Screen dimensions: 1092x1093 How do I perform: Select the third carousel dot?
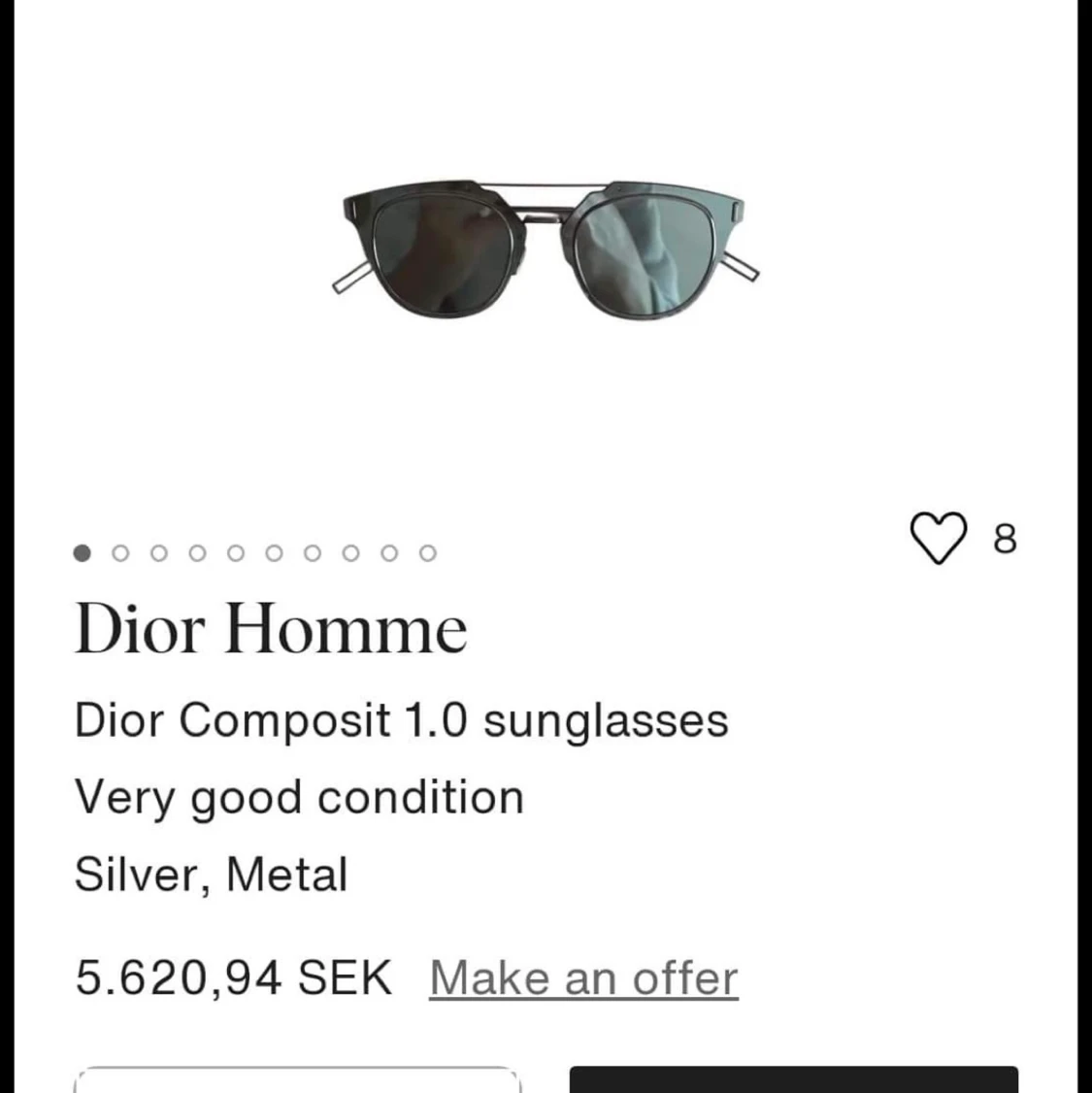(159, 551)
